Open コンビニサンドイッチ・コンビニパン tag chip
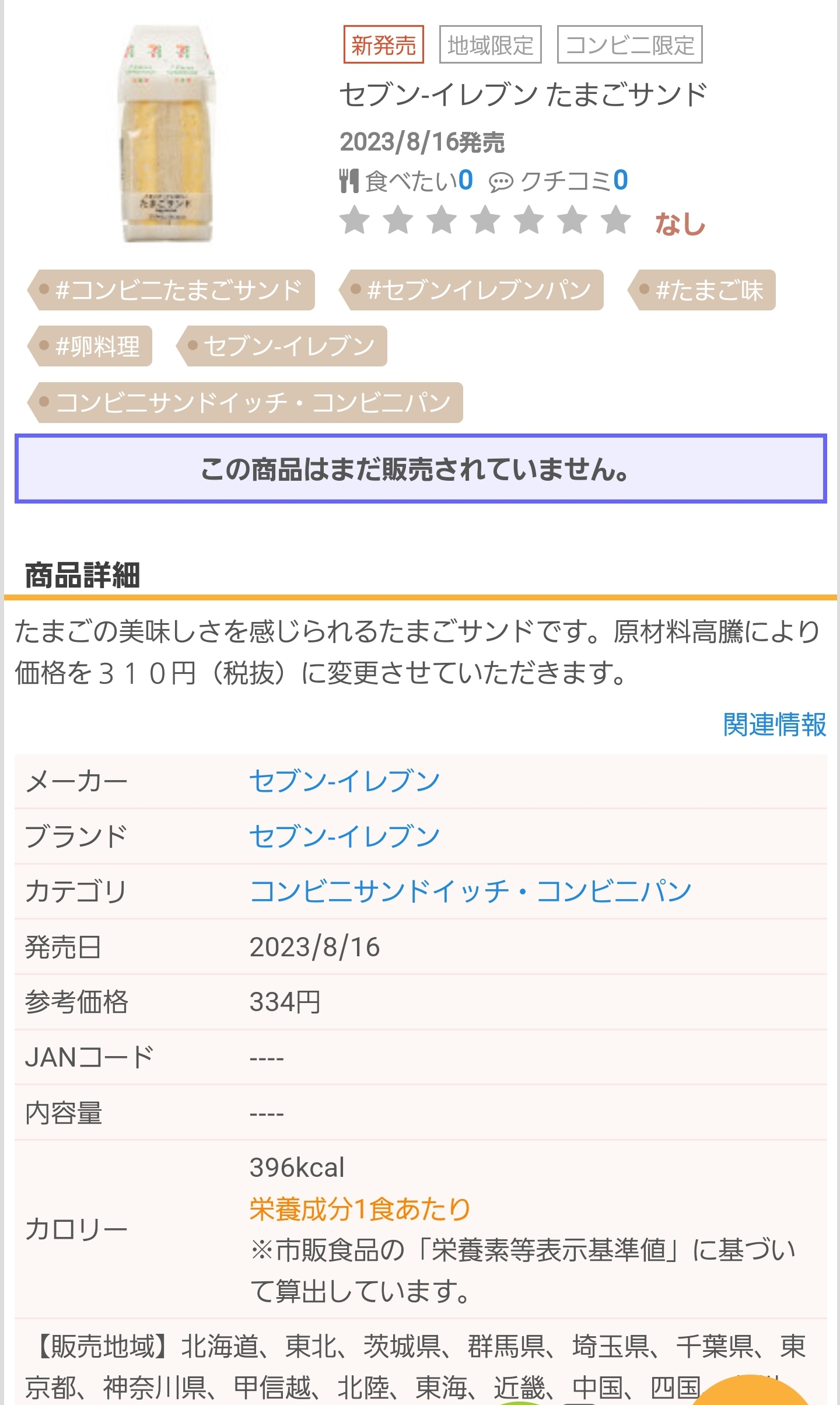 pyautogui.click(x=247, y=403)
